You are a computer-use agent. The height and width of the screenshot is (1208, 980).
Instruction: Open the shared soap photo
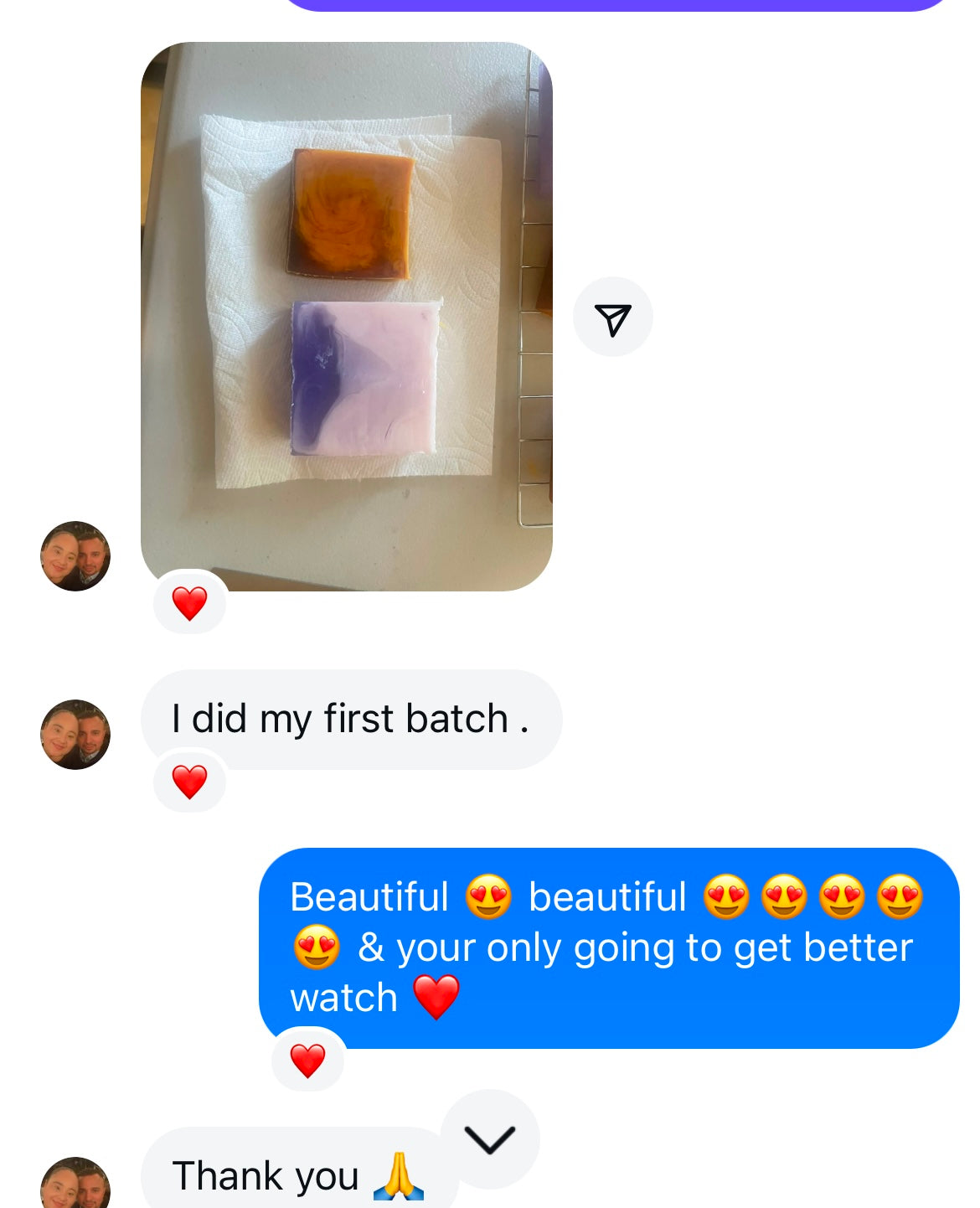[346, 316]
